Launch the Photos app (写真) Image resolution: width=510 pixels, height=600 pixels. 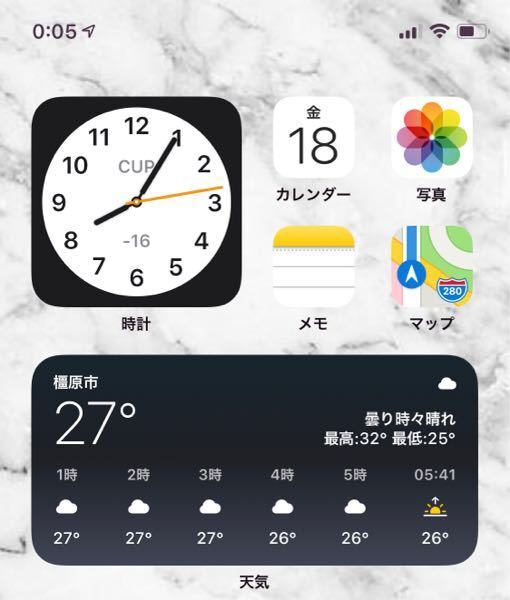coord(432,138)
